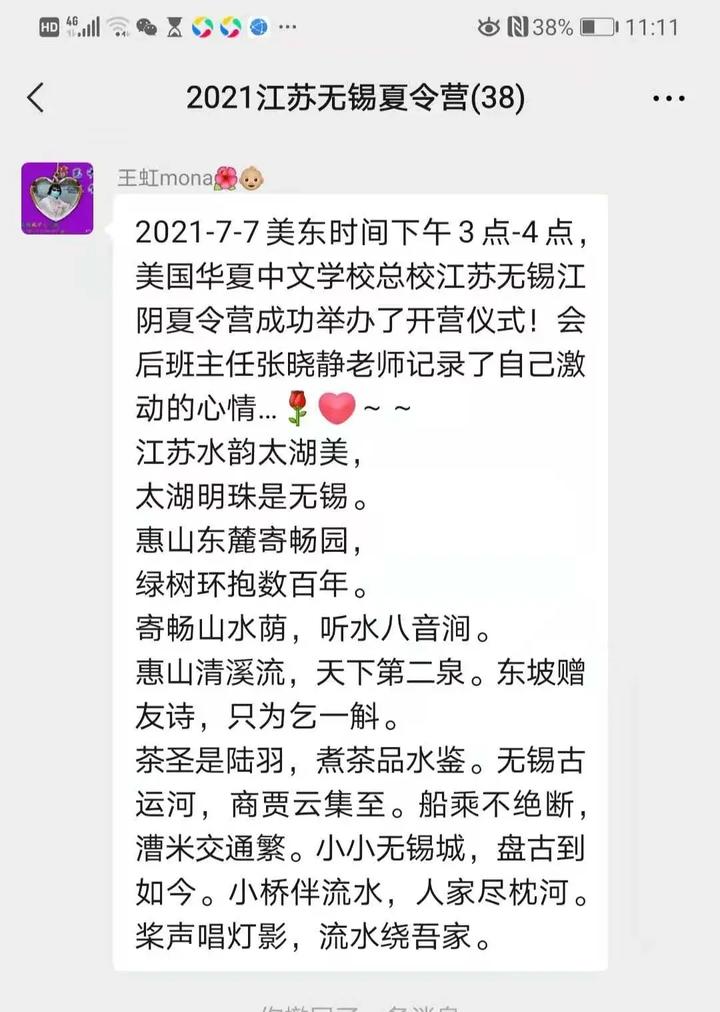Open the group chat options menu
Image resolution: width=720 pixels, height=1012 pixels.
pyautogui.click(x=668, y=98)
